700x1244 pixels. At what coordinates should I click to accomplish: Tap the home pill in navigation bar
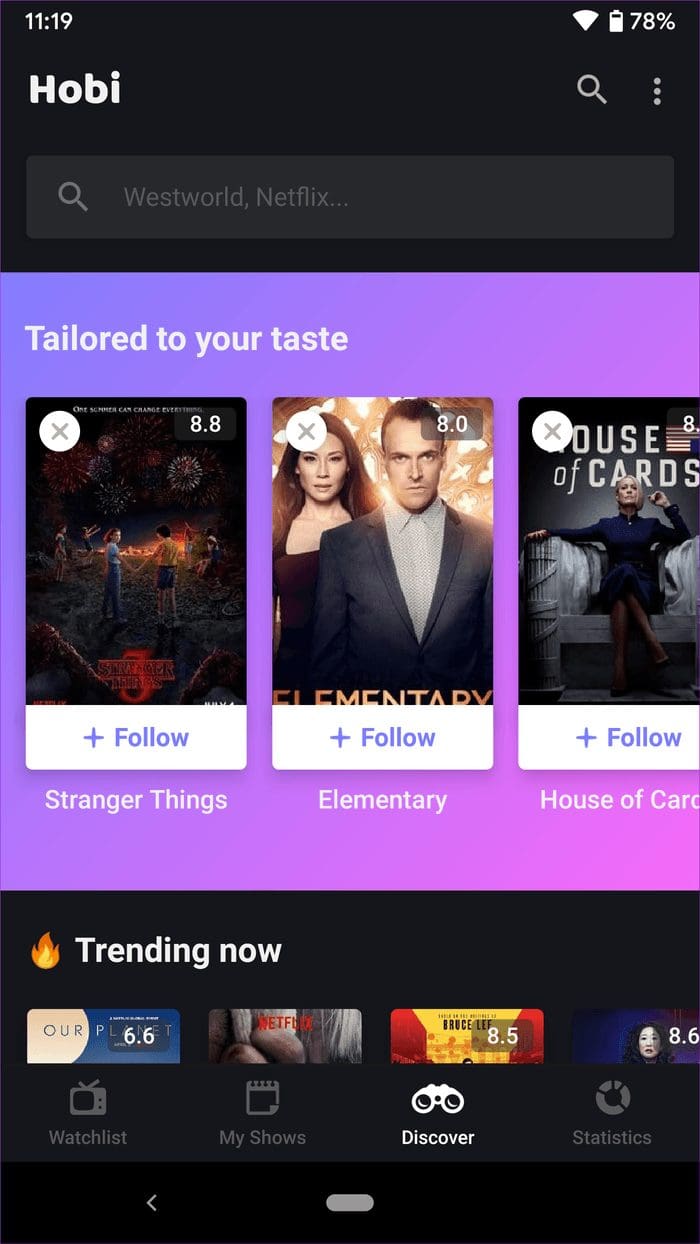click(350, 1203)
